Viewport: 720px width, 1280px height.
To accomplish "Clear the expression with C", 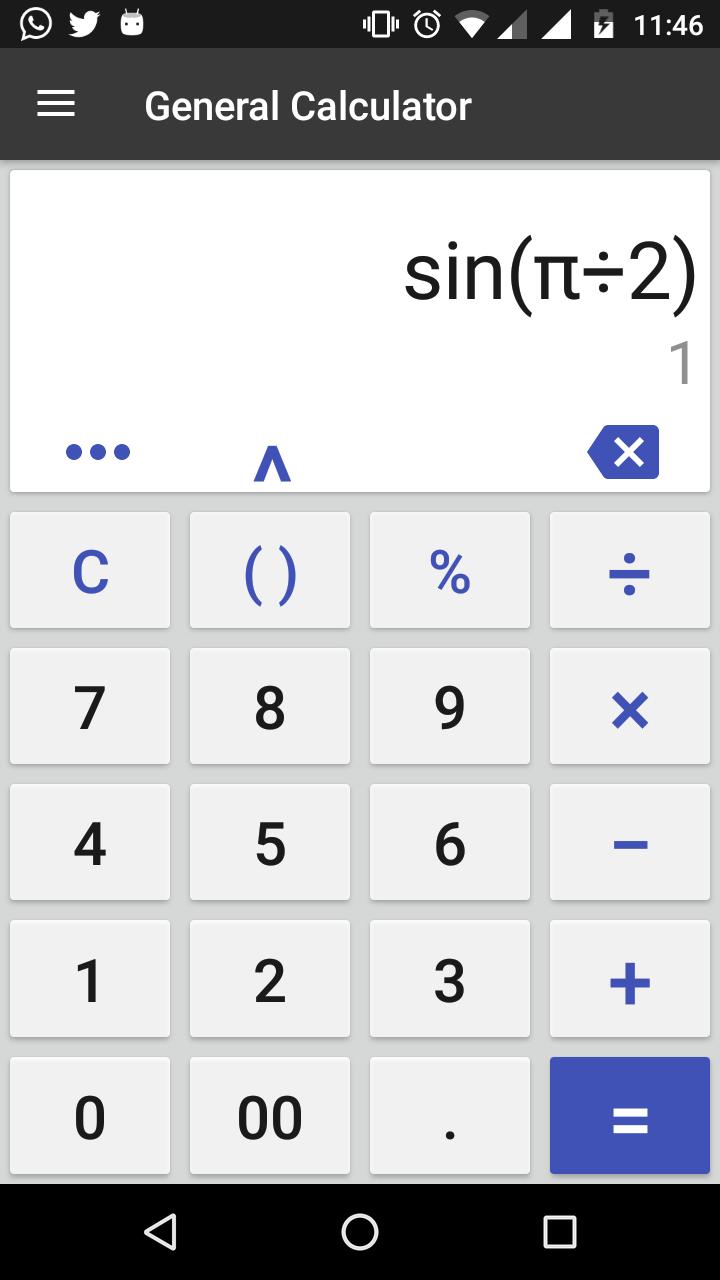I will point(90,571).
